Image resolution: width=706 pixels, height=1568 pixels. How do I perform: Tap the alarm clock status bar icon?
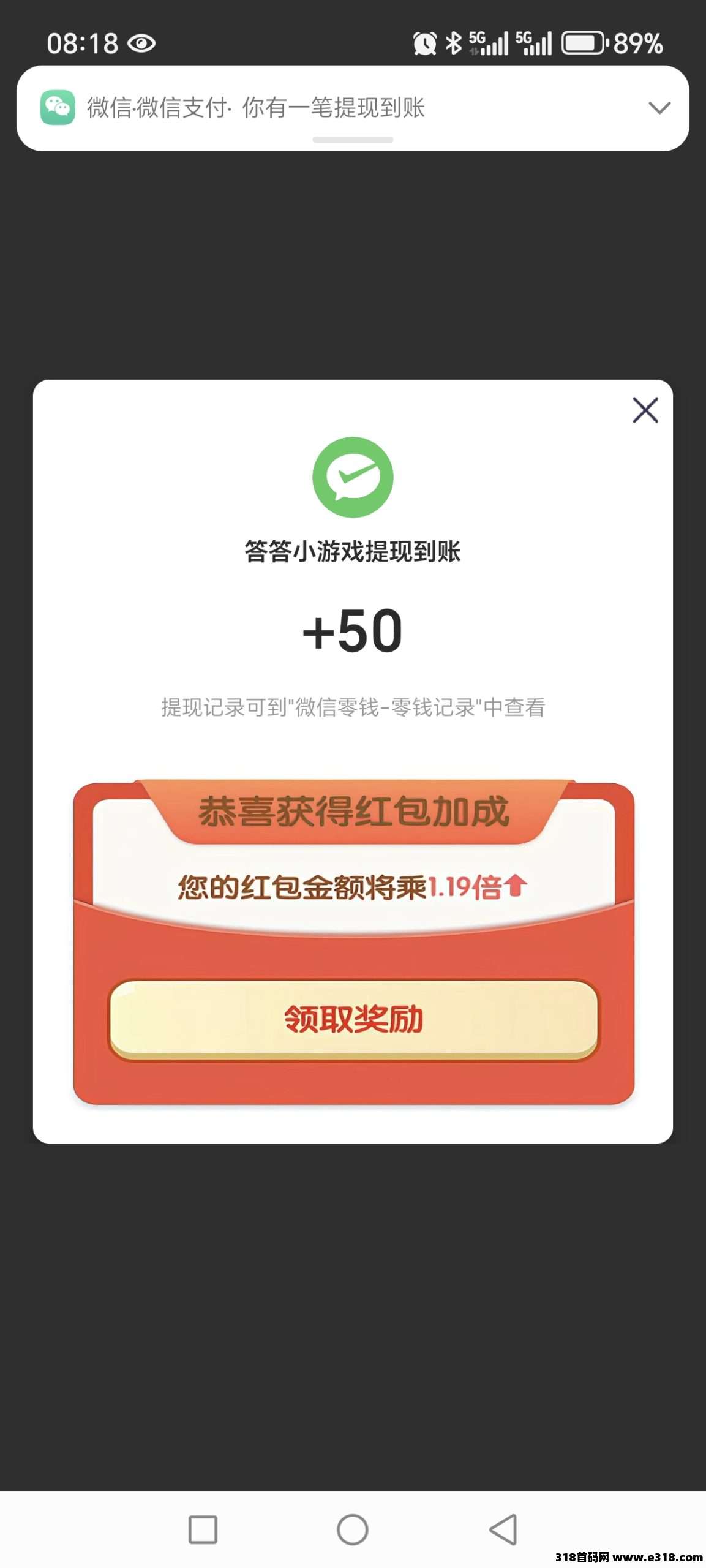[424, 42]
